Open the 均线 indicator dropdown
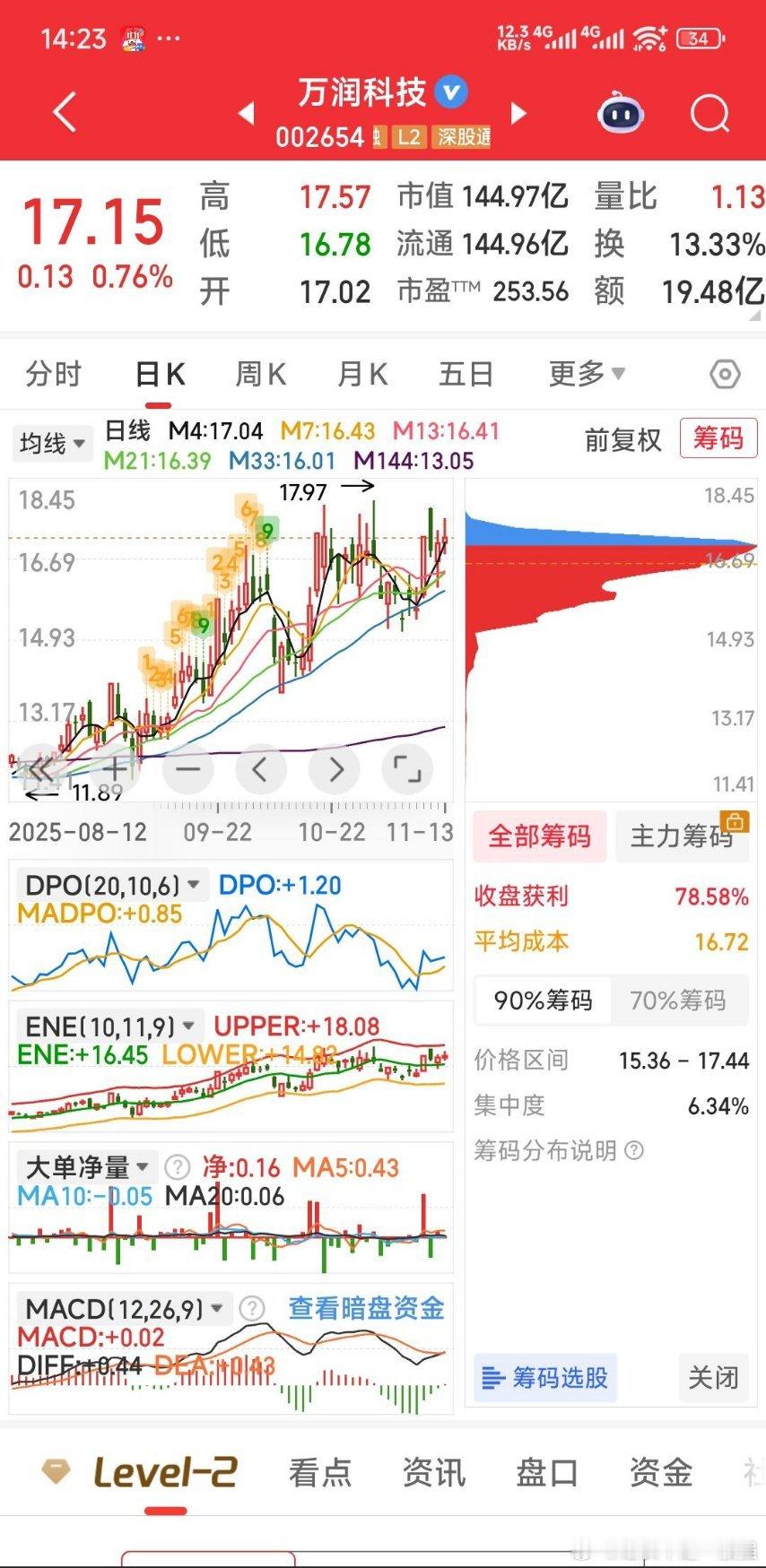 52,443
